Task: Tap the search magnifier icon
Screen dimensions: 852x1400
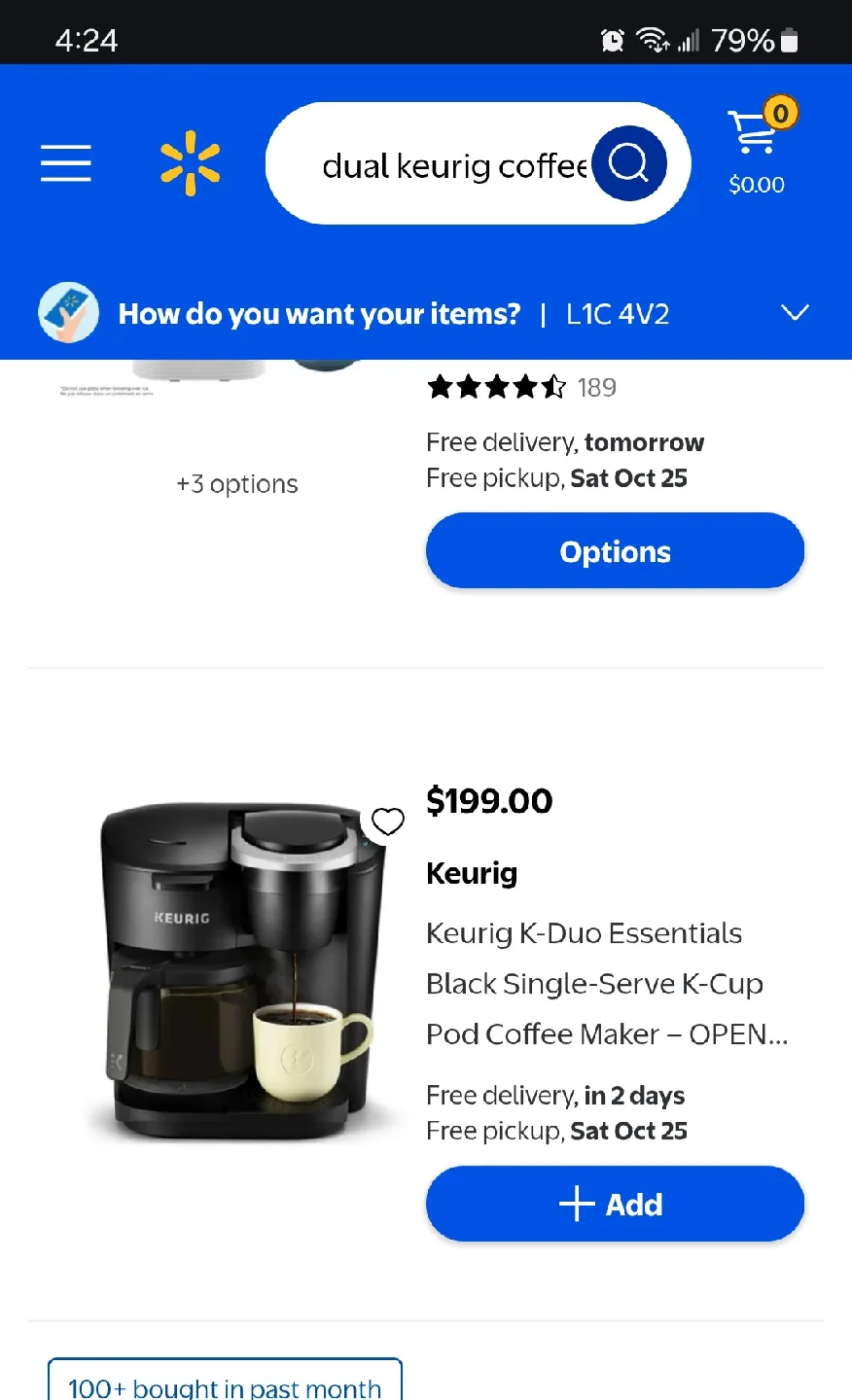Action: tap(628, 162)
